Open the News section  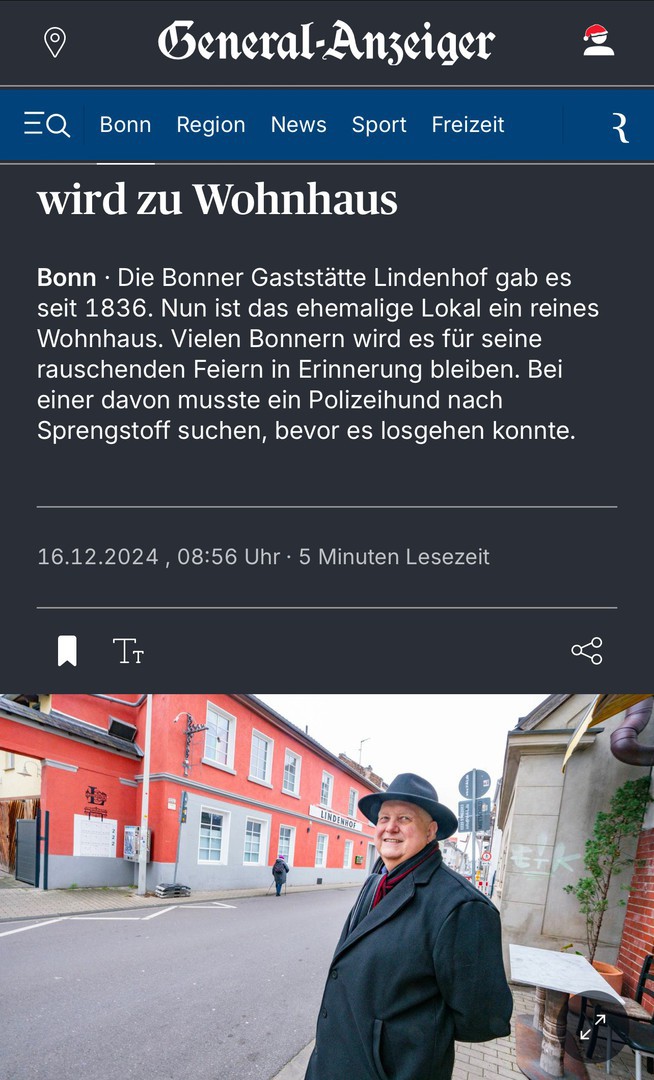(298, 125)
